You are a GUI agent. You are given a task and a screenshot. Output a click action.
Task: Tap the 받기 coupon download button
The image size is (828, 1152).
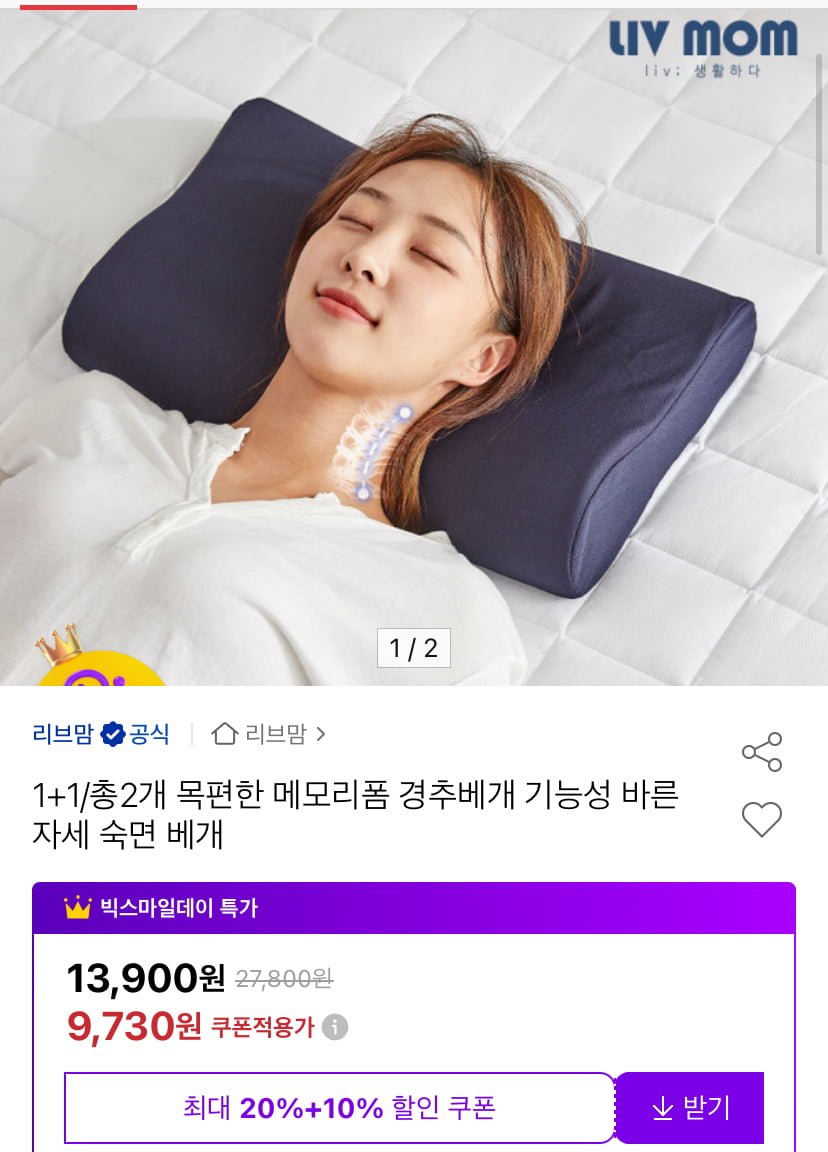690,1107
